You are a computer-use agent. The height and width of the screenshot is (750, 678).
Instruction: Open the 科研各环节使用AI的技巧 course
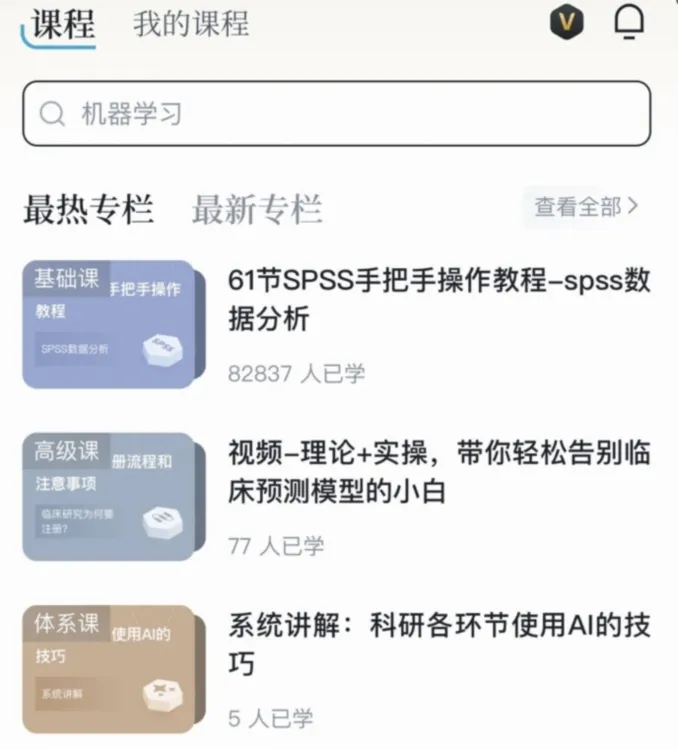coord(438,645)
